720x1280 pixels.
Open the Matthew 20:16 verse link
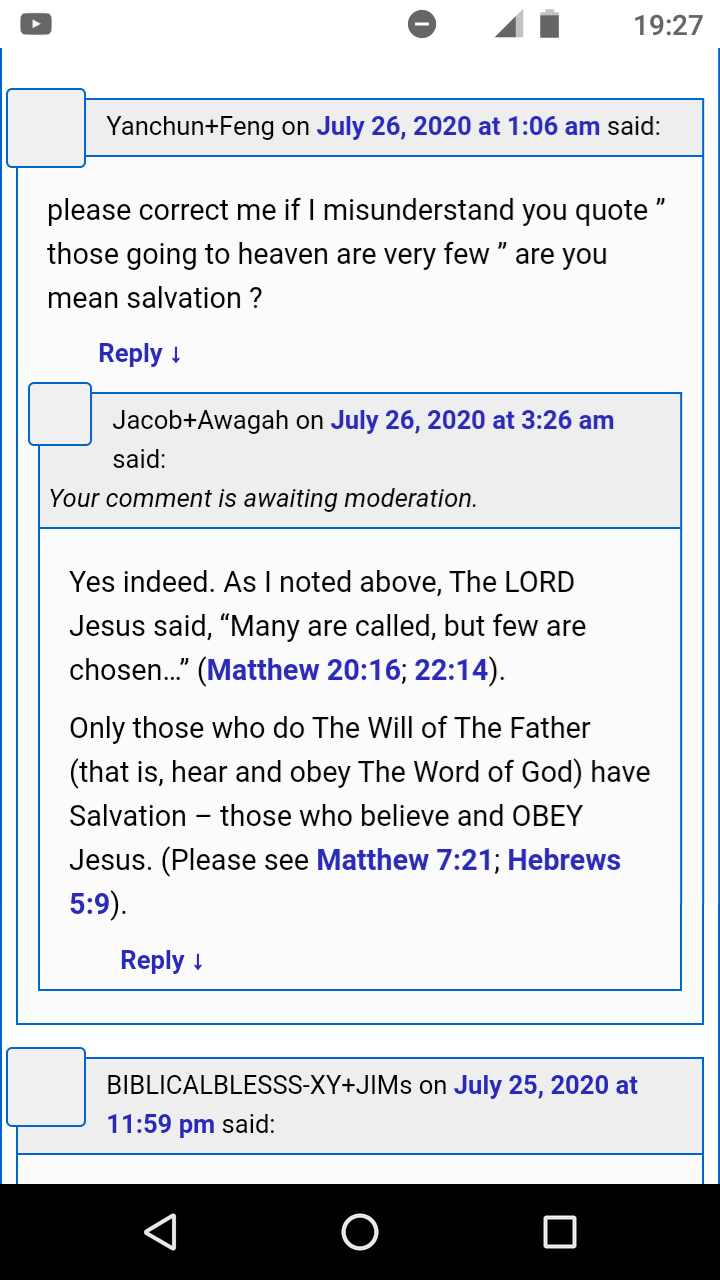[x=304, y=670]
